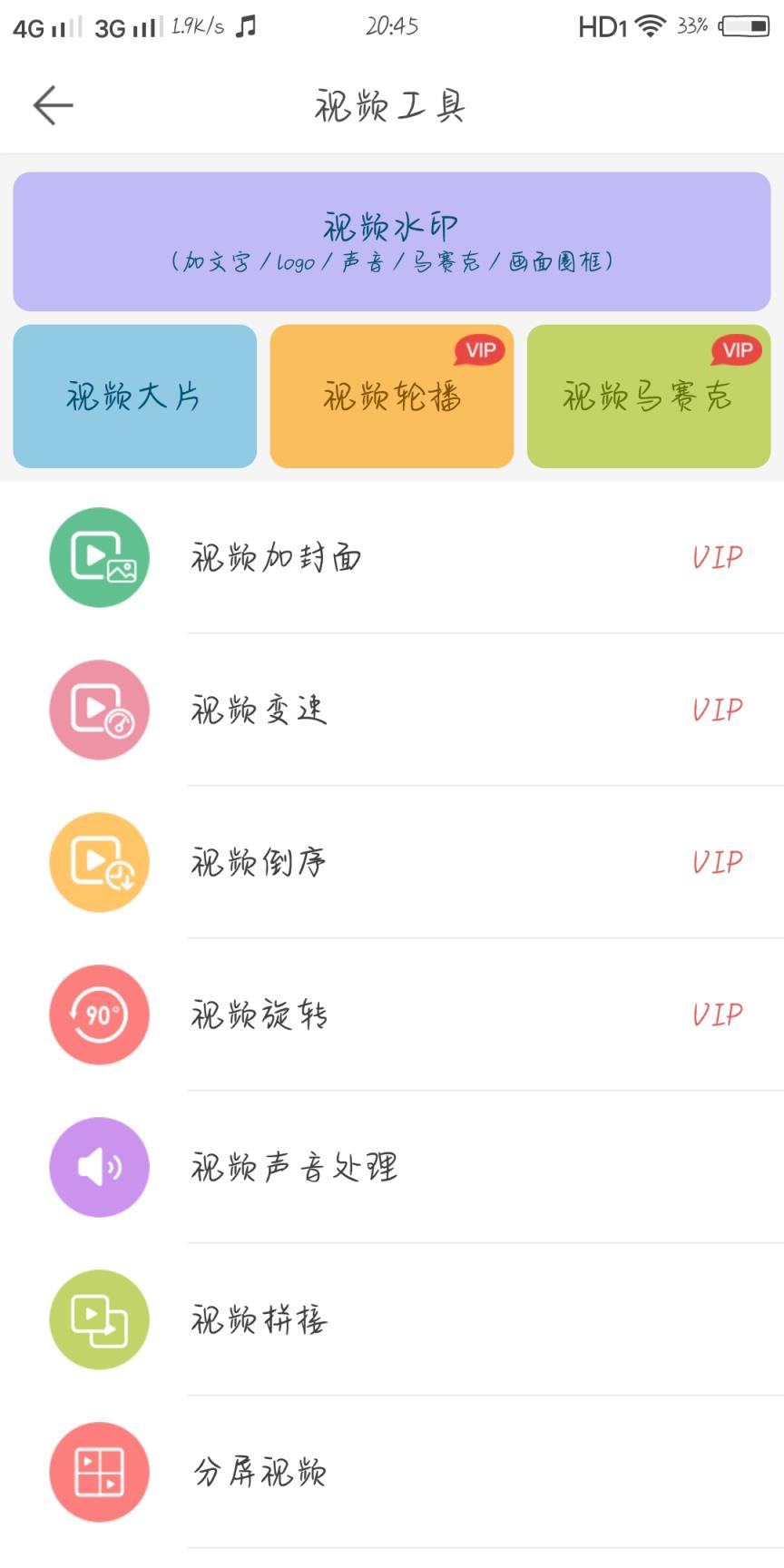Tap the VIP badge on 视频轮播
The image size is (784, 1568).
tap(479, 349)
